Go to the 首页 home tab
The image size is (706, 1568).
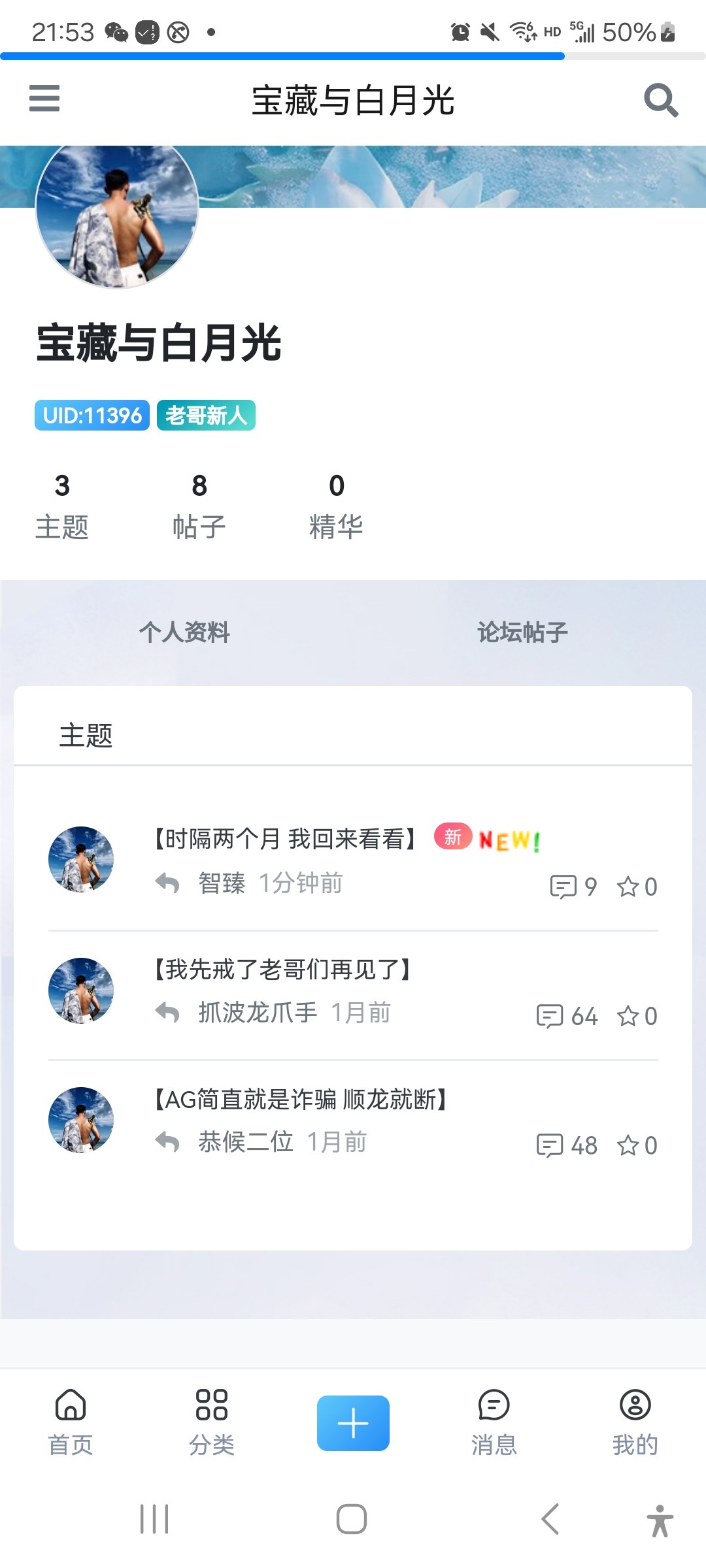coord(71,1423)
